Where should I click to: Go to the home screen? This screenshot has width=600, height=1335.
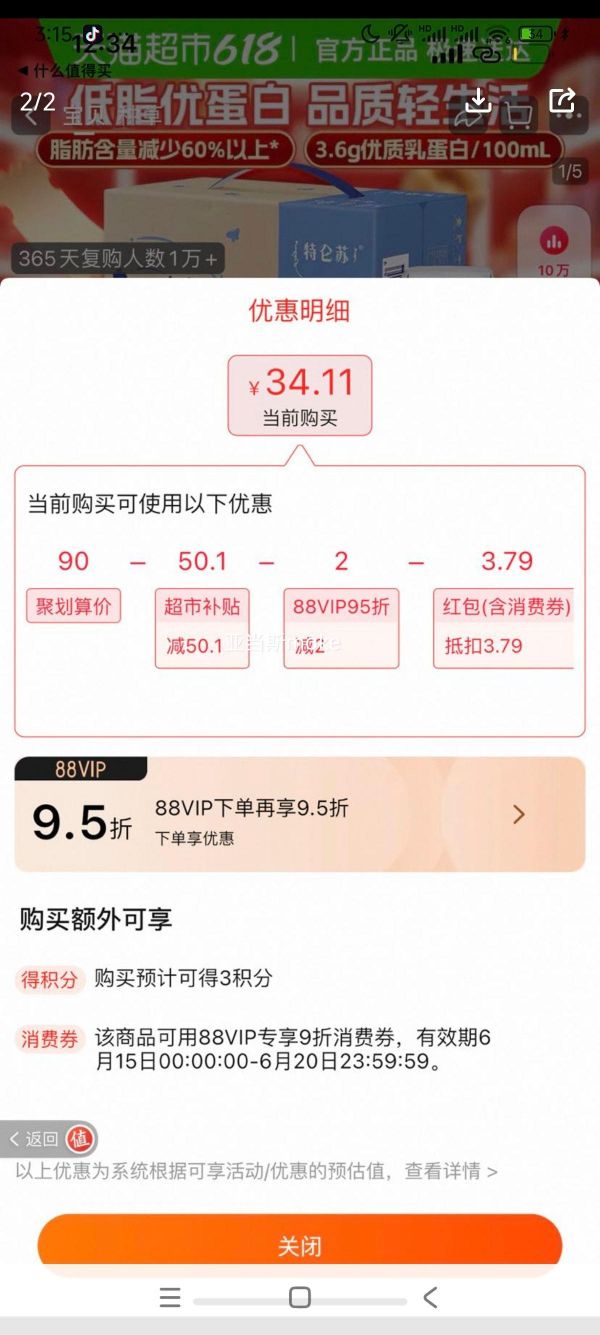click(300, 1298)
